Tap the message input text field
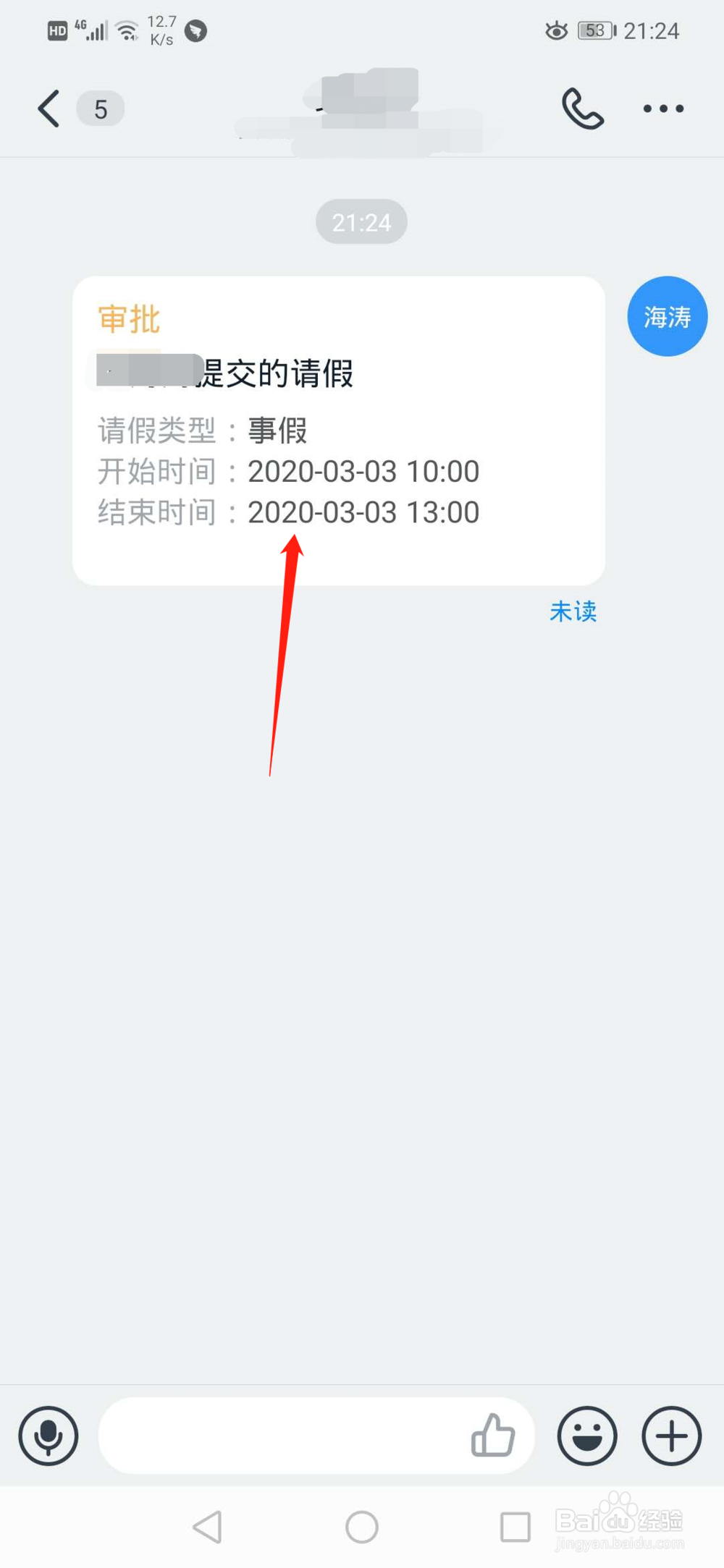 [290, 1437]
